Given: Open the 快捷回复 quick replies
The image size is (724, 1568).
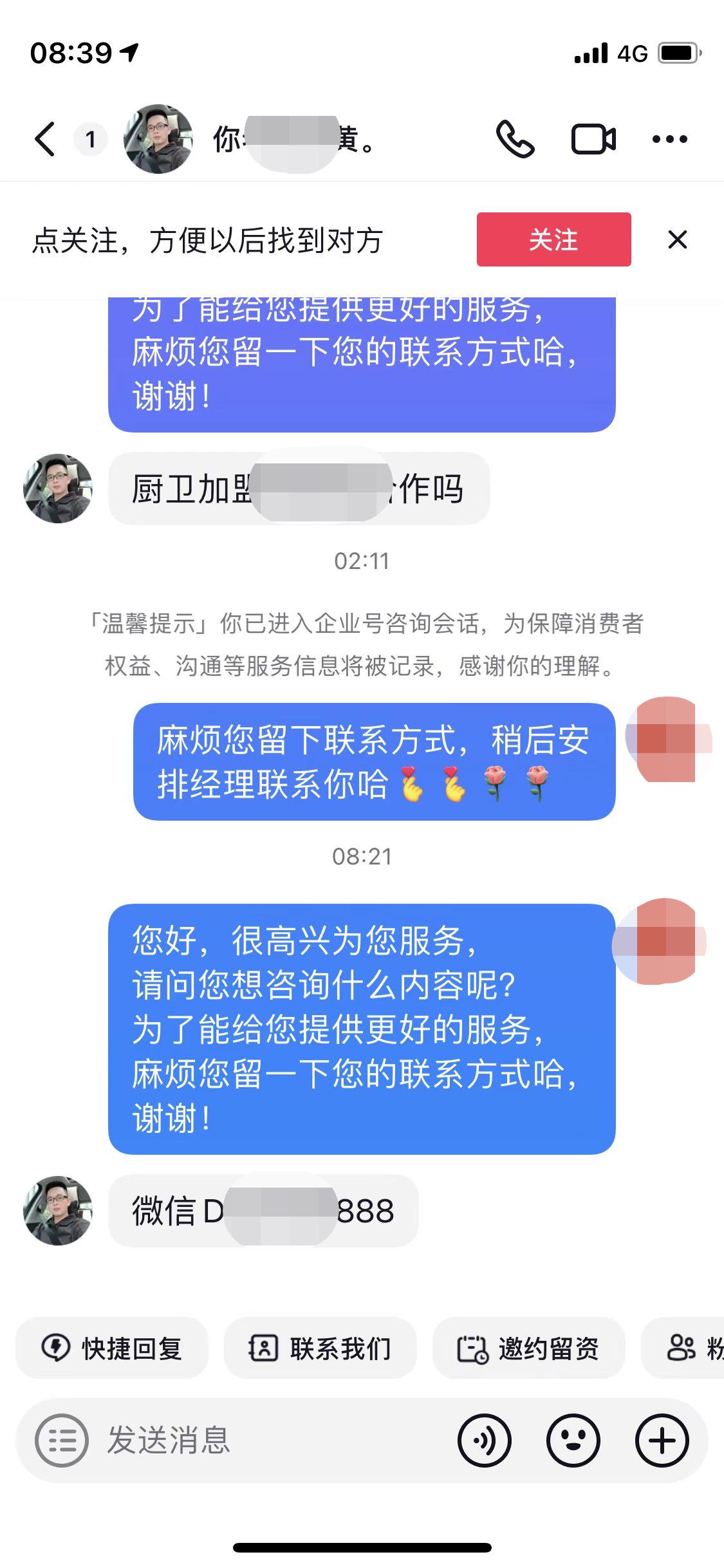Looking at the screenshot, I should click(x=112, y=1348).
